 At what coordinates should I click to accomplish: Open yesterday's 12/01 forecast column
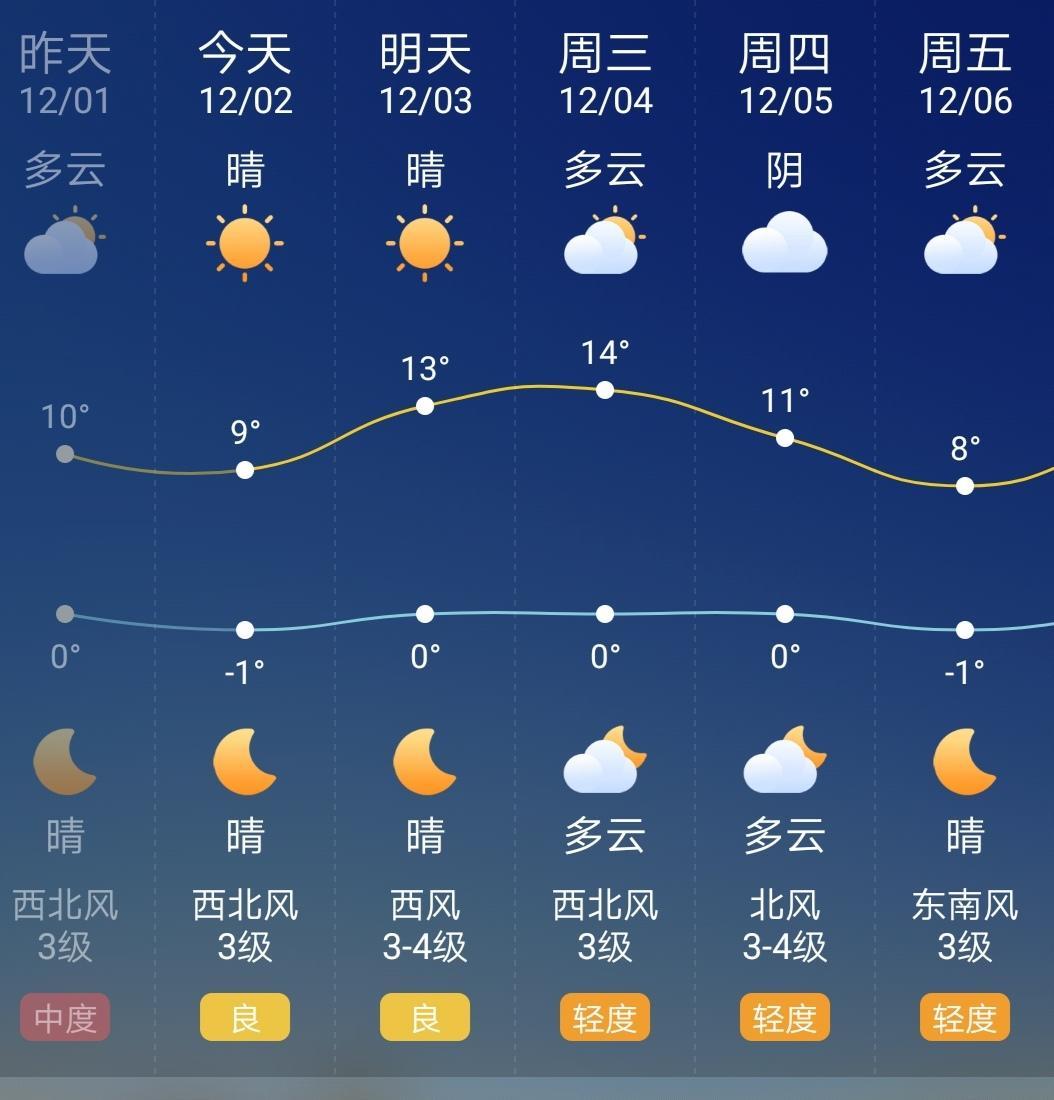65,75
